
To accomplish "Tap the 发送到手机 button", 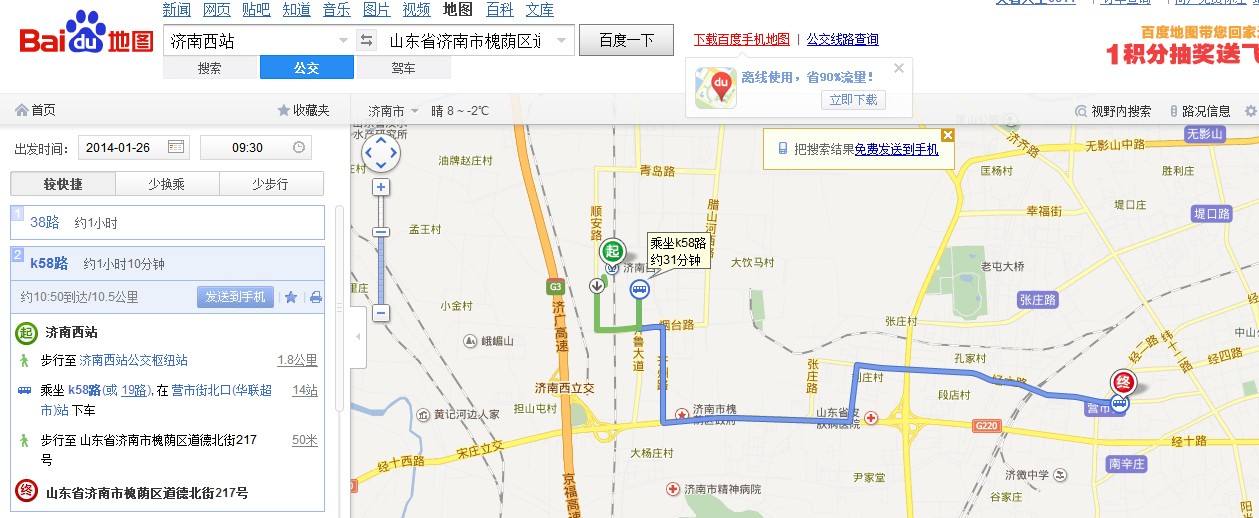I will [235, 297].
